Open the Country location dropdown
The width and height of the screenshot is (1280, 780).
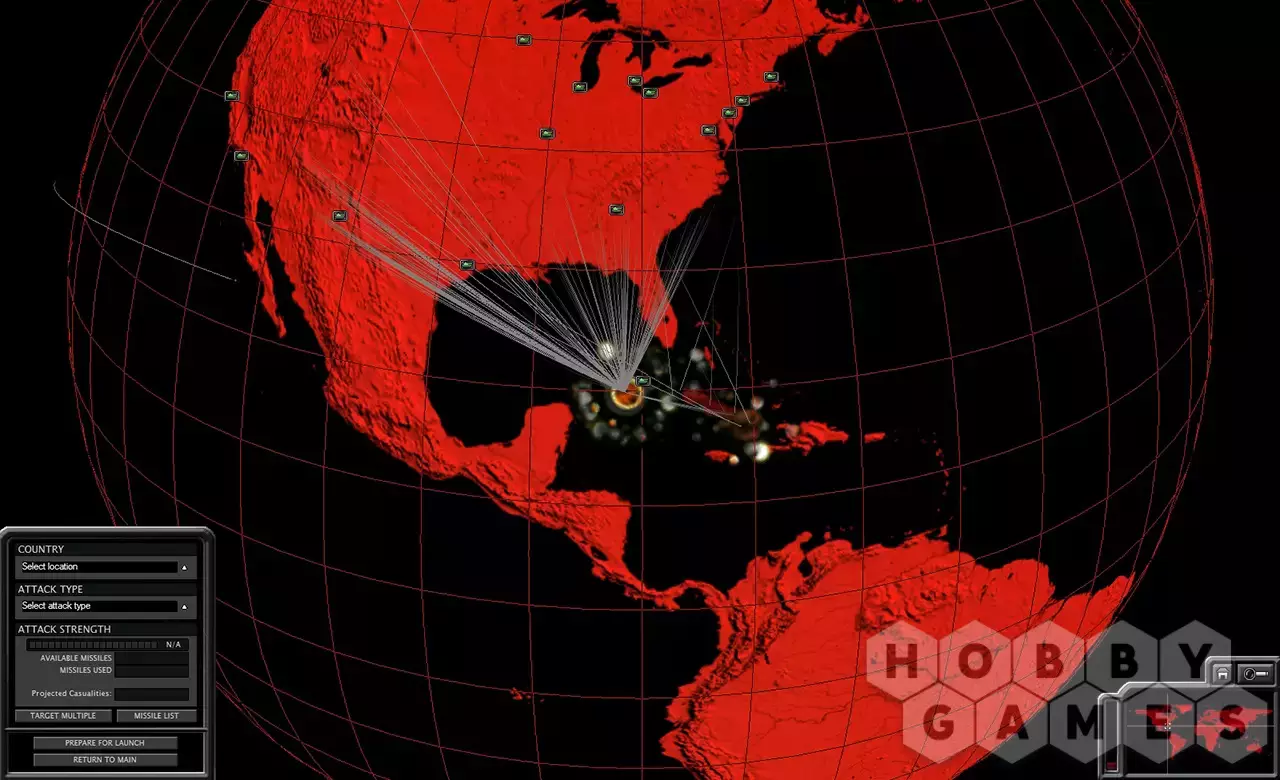(105, 567)
